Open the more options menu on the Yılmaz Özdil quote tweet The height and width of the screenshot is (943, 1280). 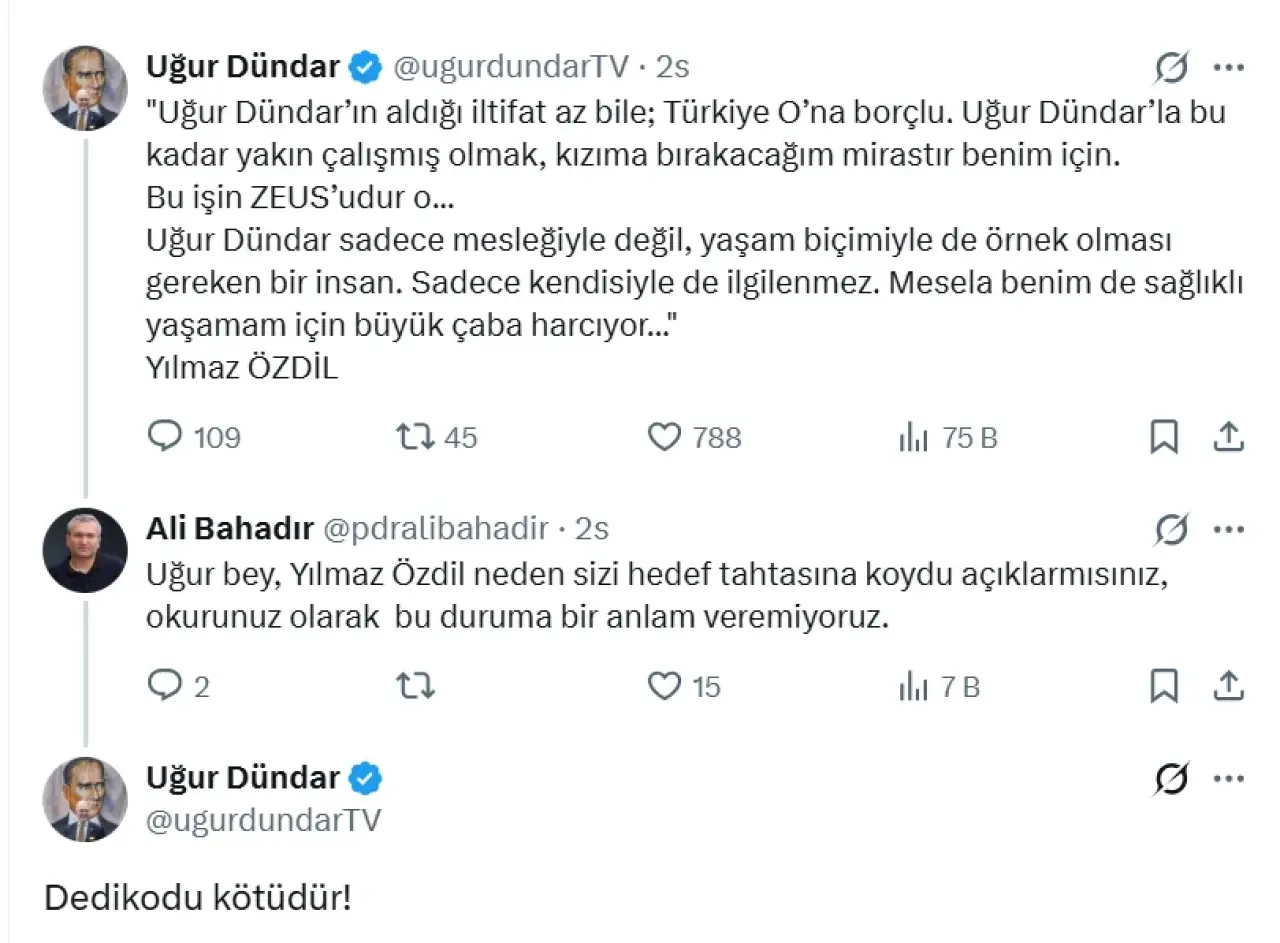click(1228, 68)
